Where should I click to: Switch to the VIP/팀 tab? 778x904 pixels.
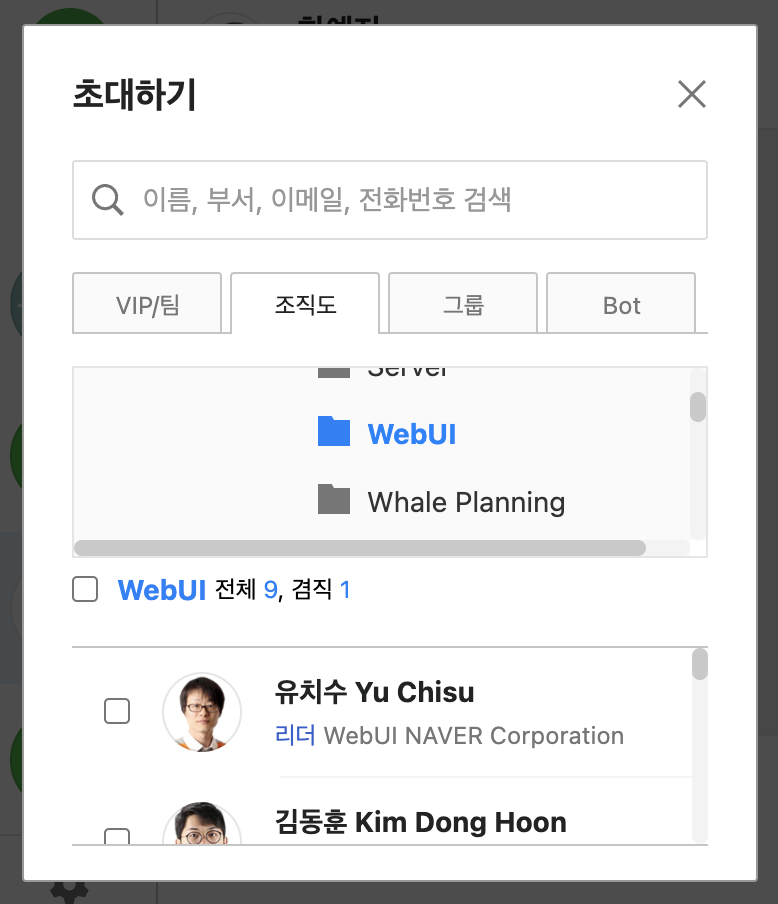(x=147, y=305)
